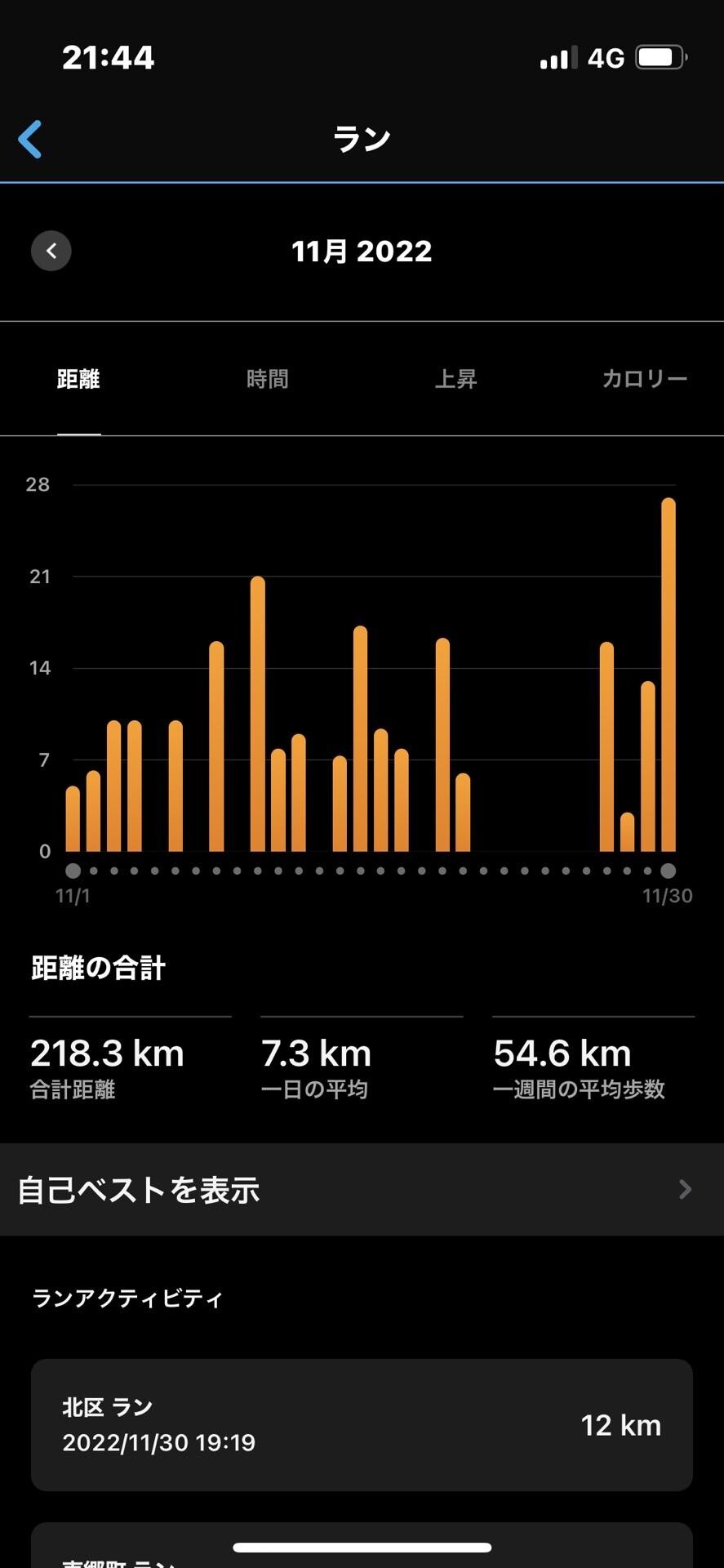Switch to the 時間 tab
The image size is (724, 1568).
(x=267, y=378)
